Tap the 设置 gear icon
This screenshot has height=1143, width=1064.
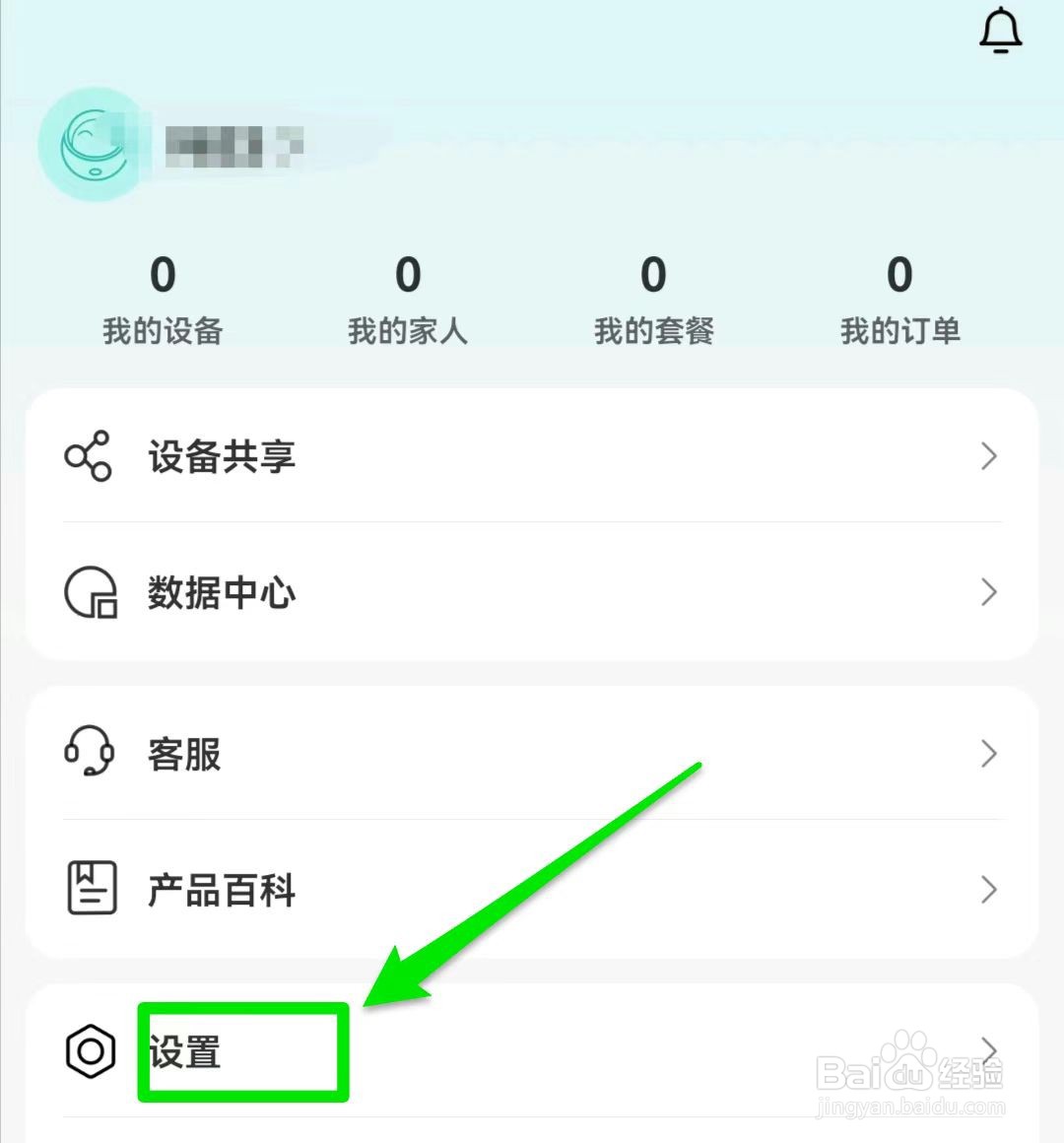90,1052
